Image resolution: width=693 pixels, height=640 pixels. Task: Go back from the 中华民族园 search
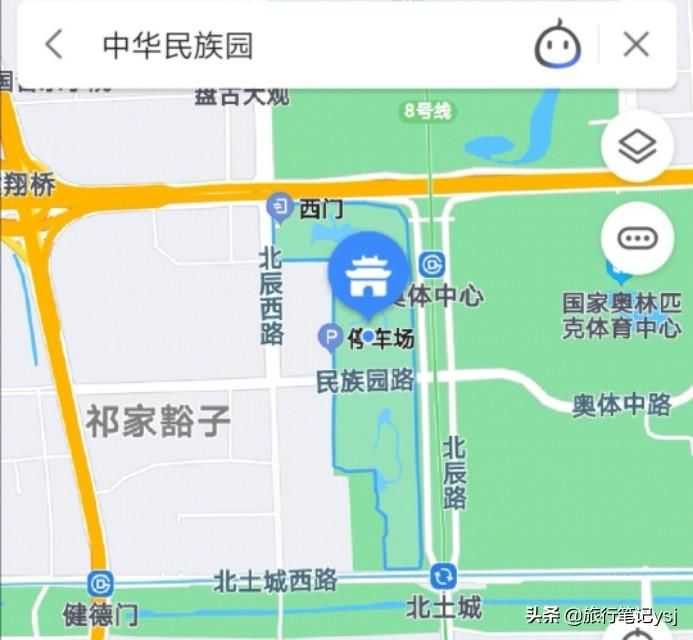coord(54,44)
